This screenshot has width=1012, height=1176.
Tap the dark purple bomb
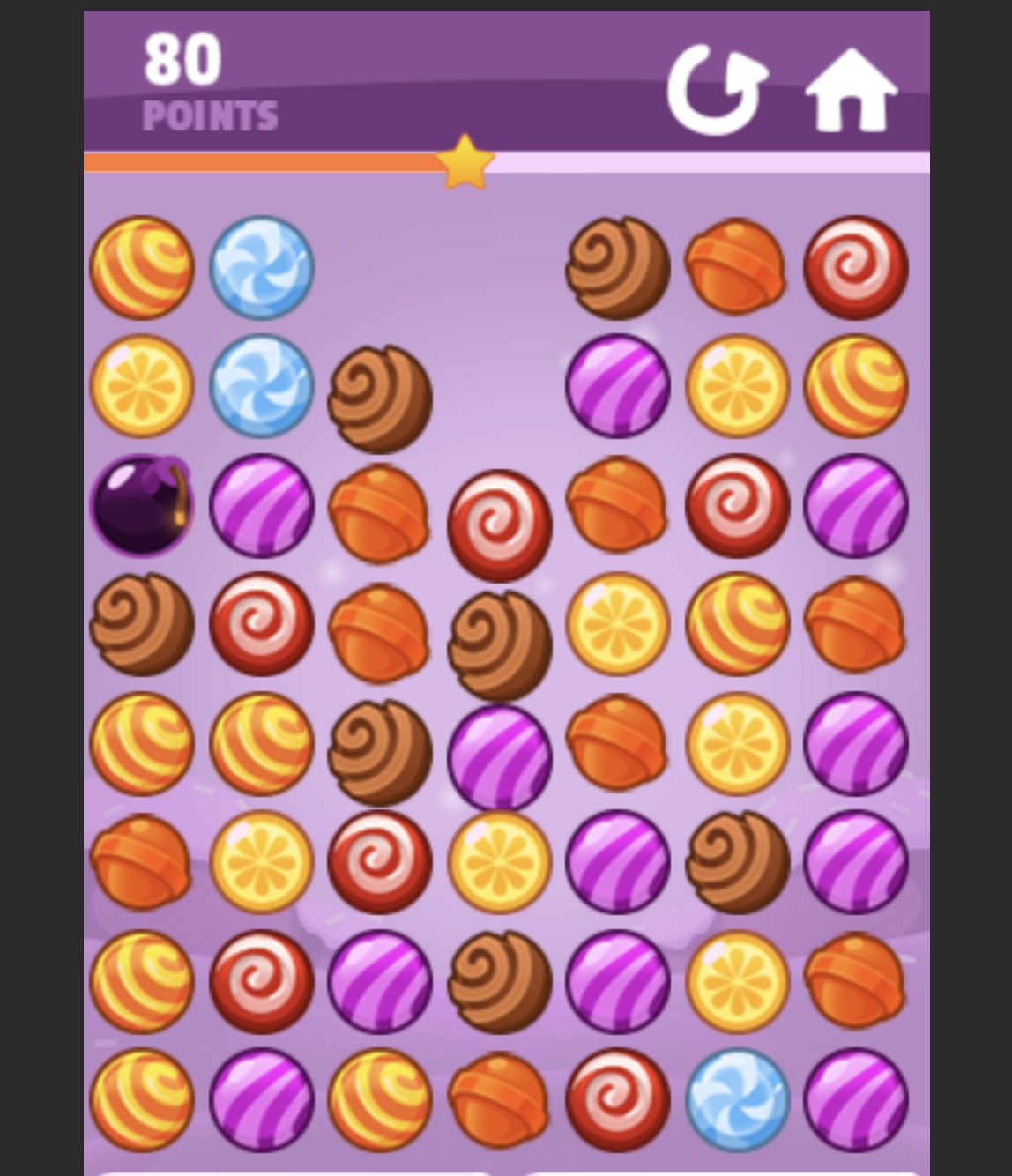click(x=140, y=505)
